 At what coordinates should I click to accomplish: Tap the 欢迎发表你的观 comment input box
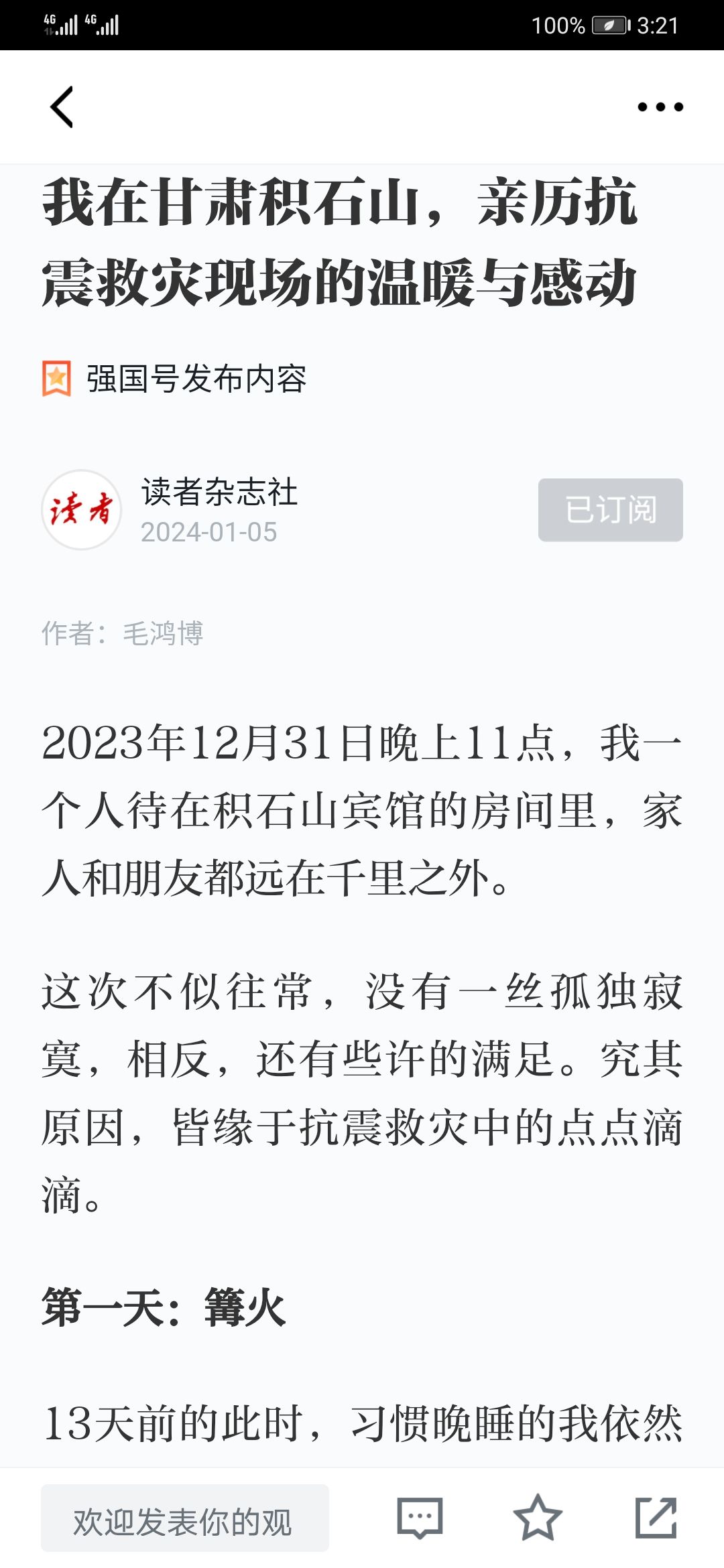(x=185, y=1518)
